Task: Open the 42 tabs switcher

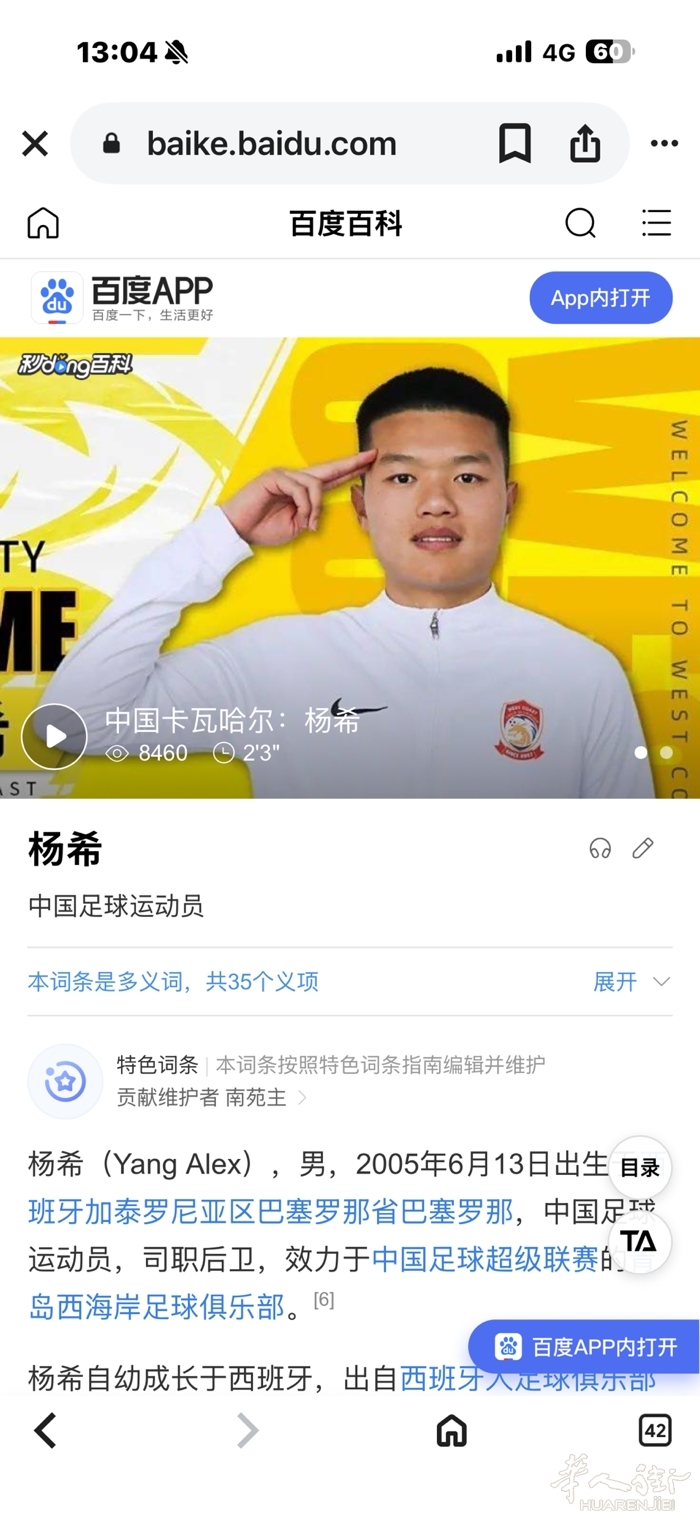Action: [655, 1431]
